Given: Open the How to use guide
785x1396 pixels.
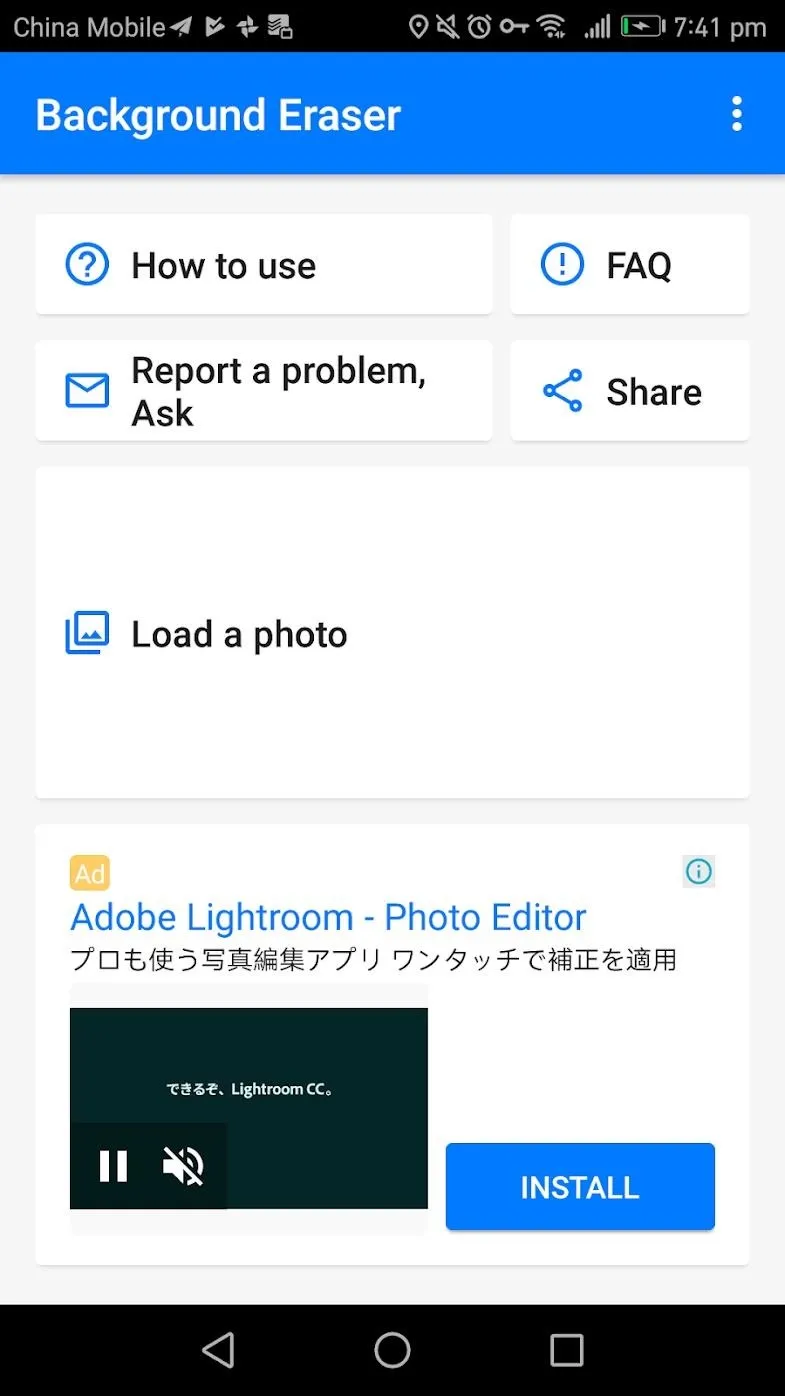Looking at the screenshot, I should click(x=264, y=265).
